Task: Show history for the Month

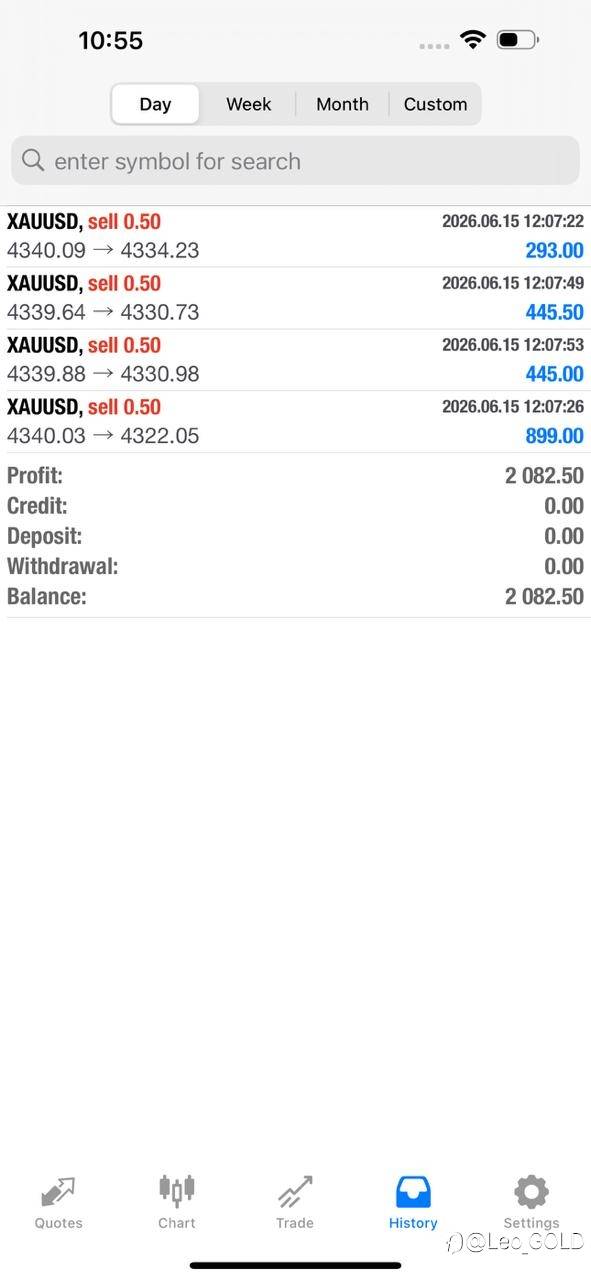Action: [x=342, y=104]
